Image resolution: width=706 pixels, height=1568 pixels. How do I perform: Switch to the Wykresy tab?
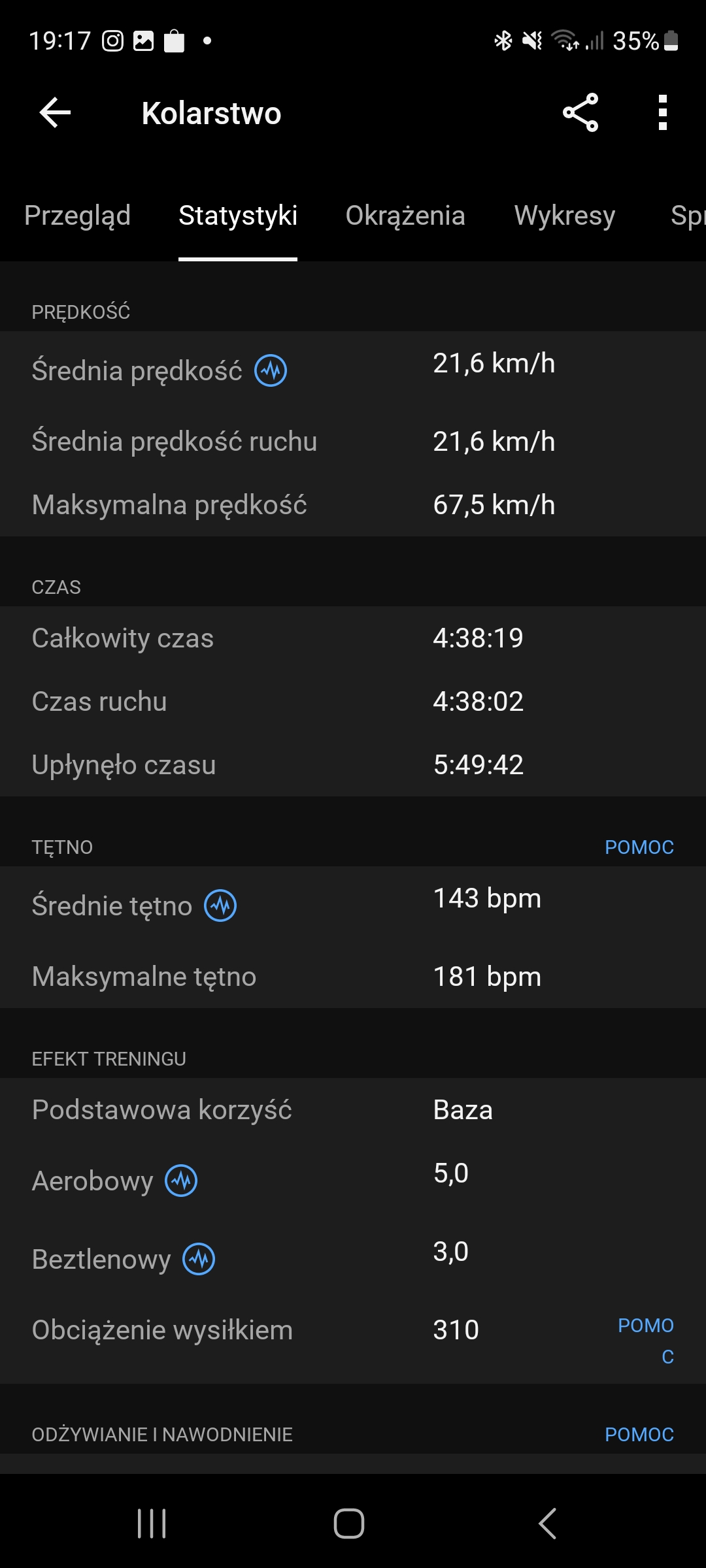tap(565, 216)
